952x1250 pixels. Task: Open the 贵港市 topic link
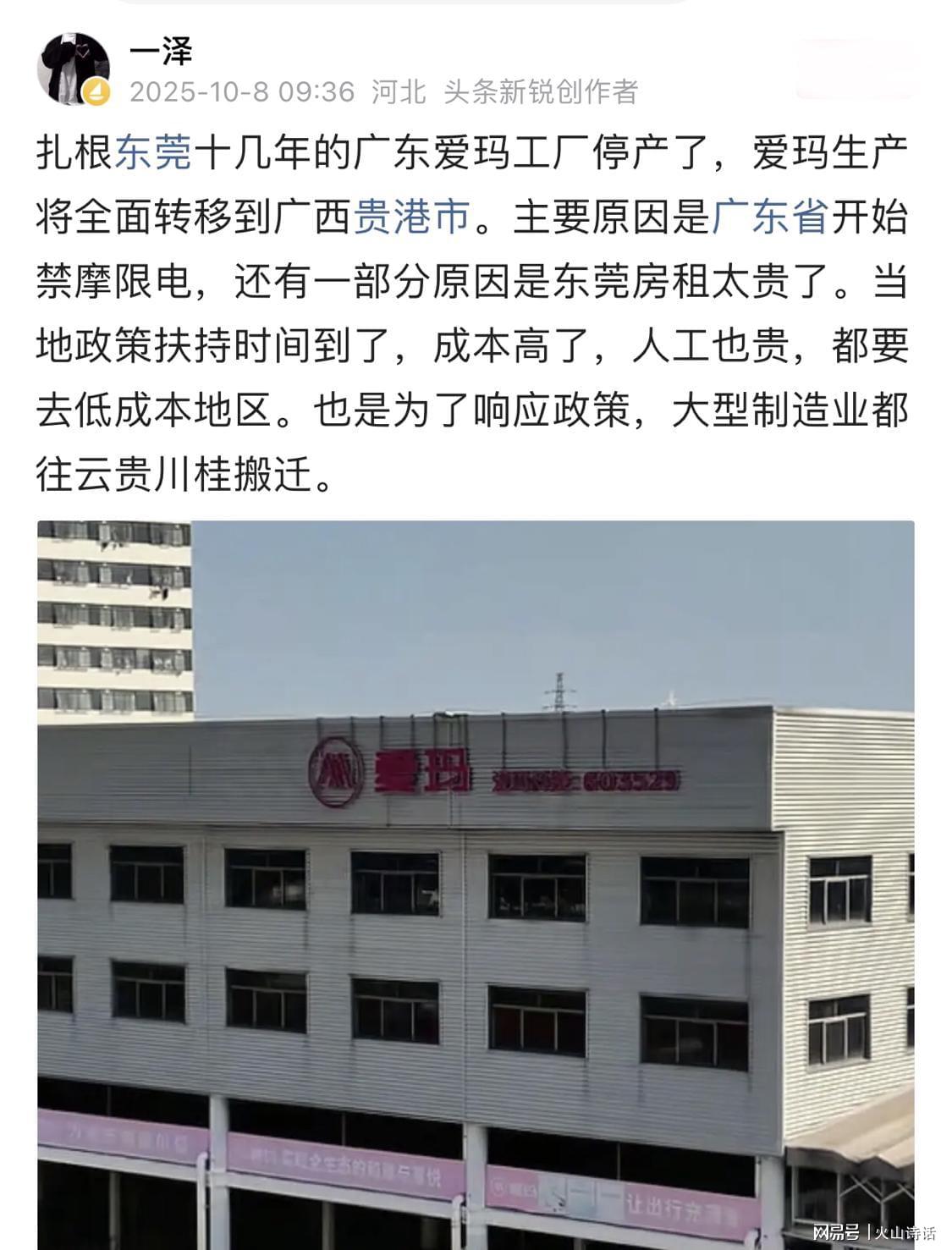[411, 218]
